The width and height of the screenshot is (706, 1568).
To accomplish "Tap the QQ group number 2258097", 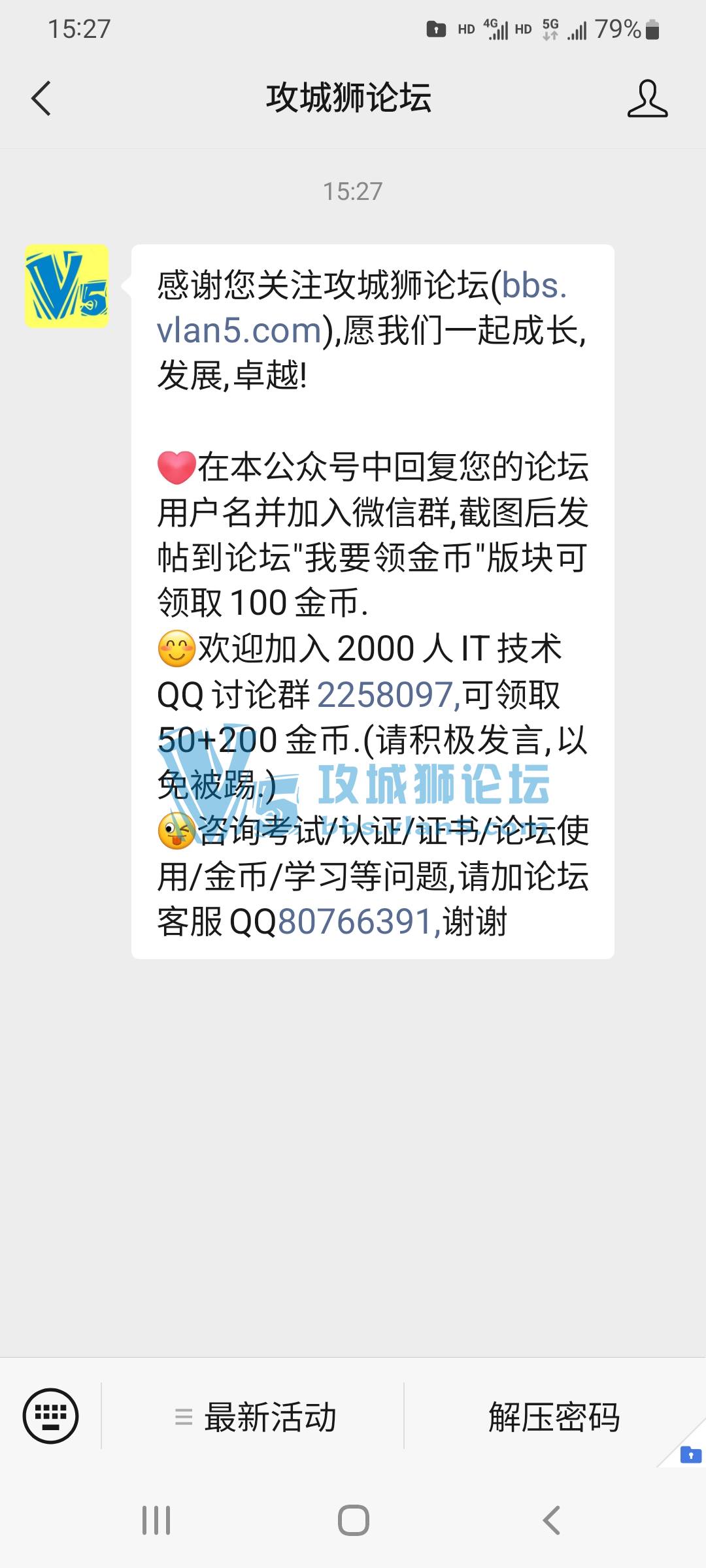I will coord(386,694).
